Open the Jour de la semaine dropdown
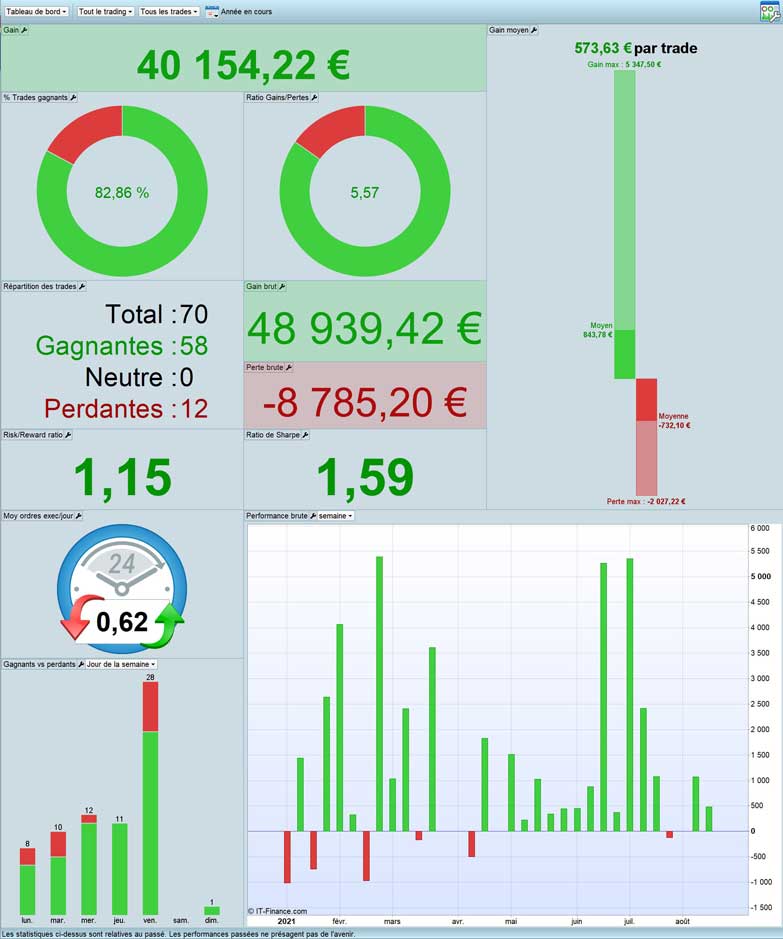 point(121,664)
